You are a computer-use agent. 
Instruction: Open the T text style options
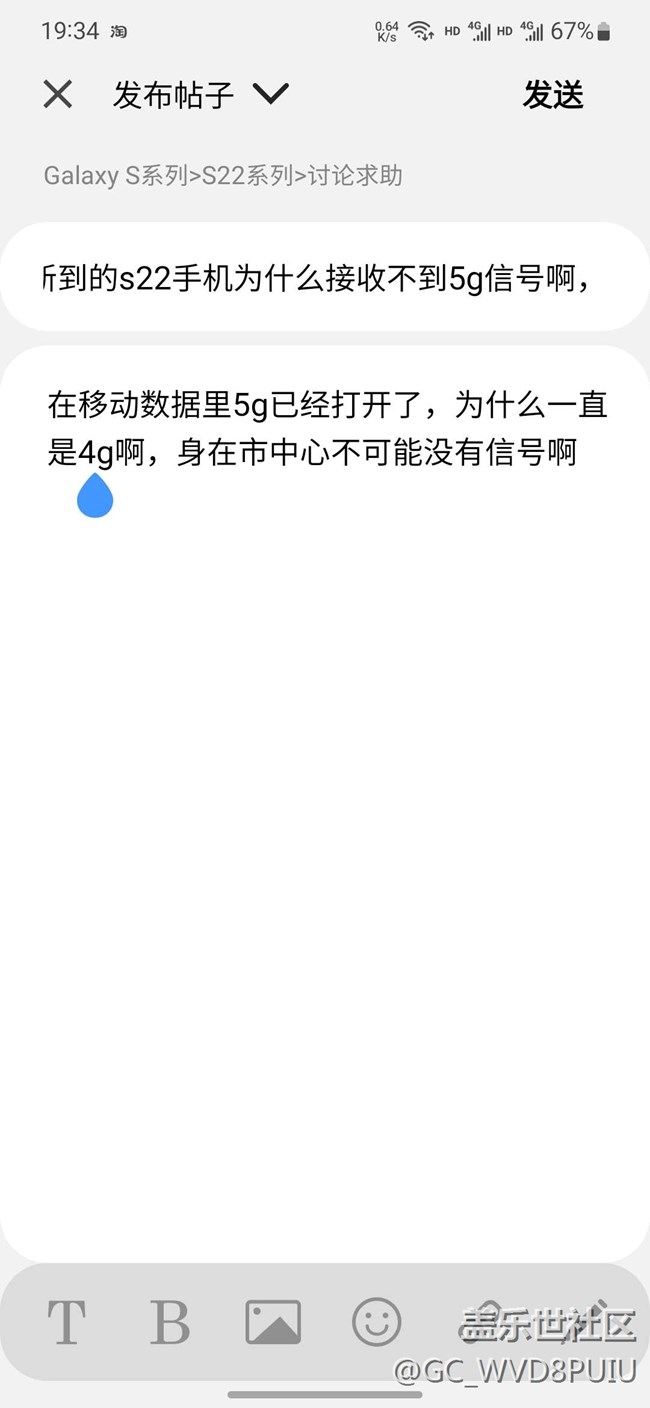pyautogui.click(x=66, y=1322)
